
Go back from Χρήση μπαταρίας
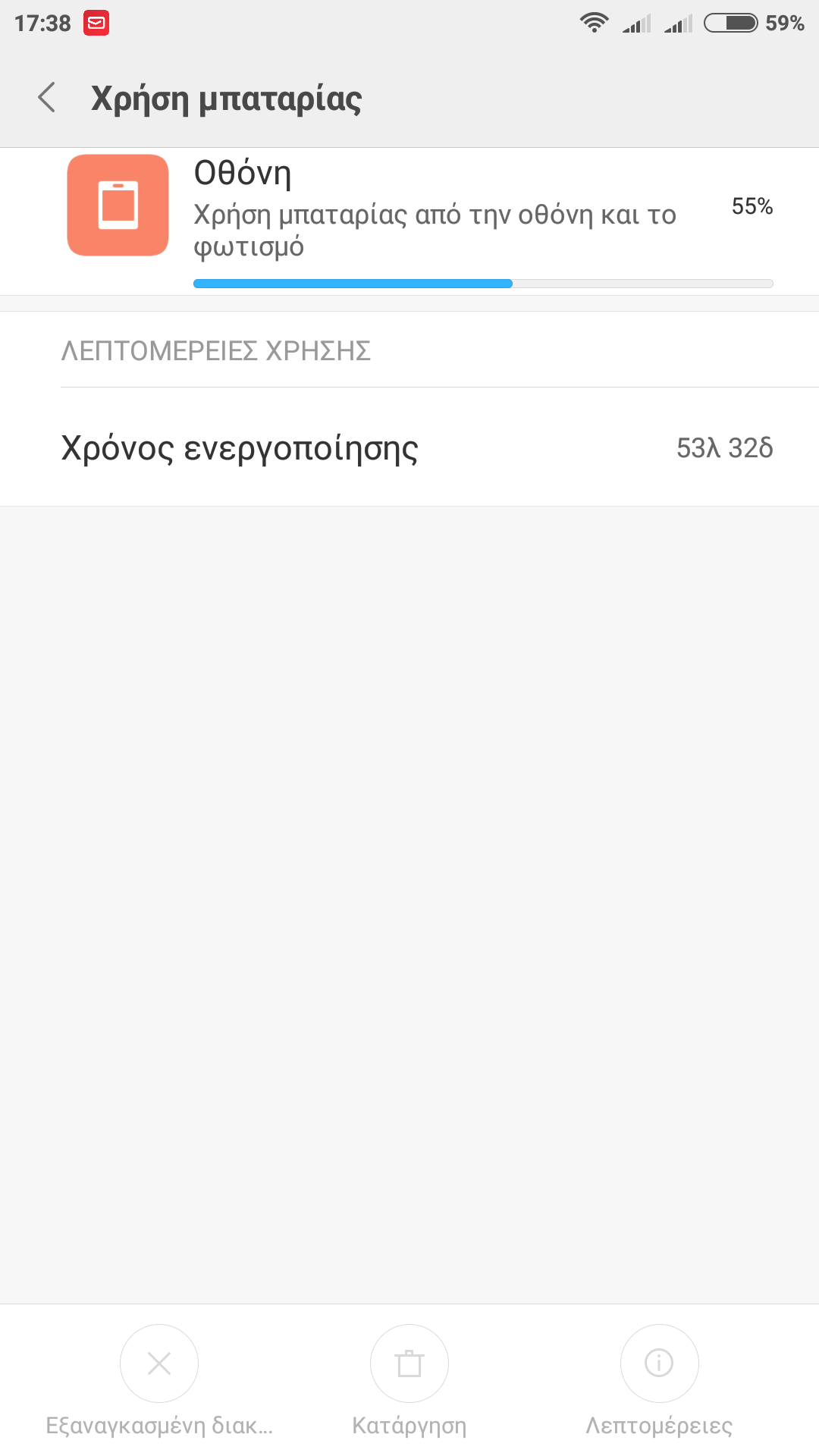click(x=47, y=98)
